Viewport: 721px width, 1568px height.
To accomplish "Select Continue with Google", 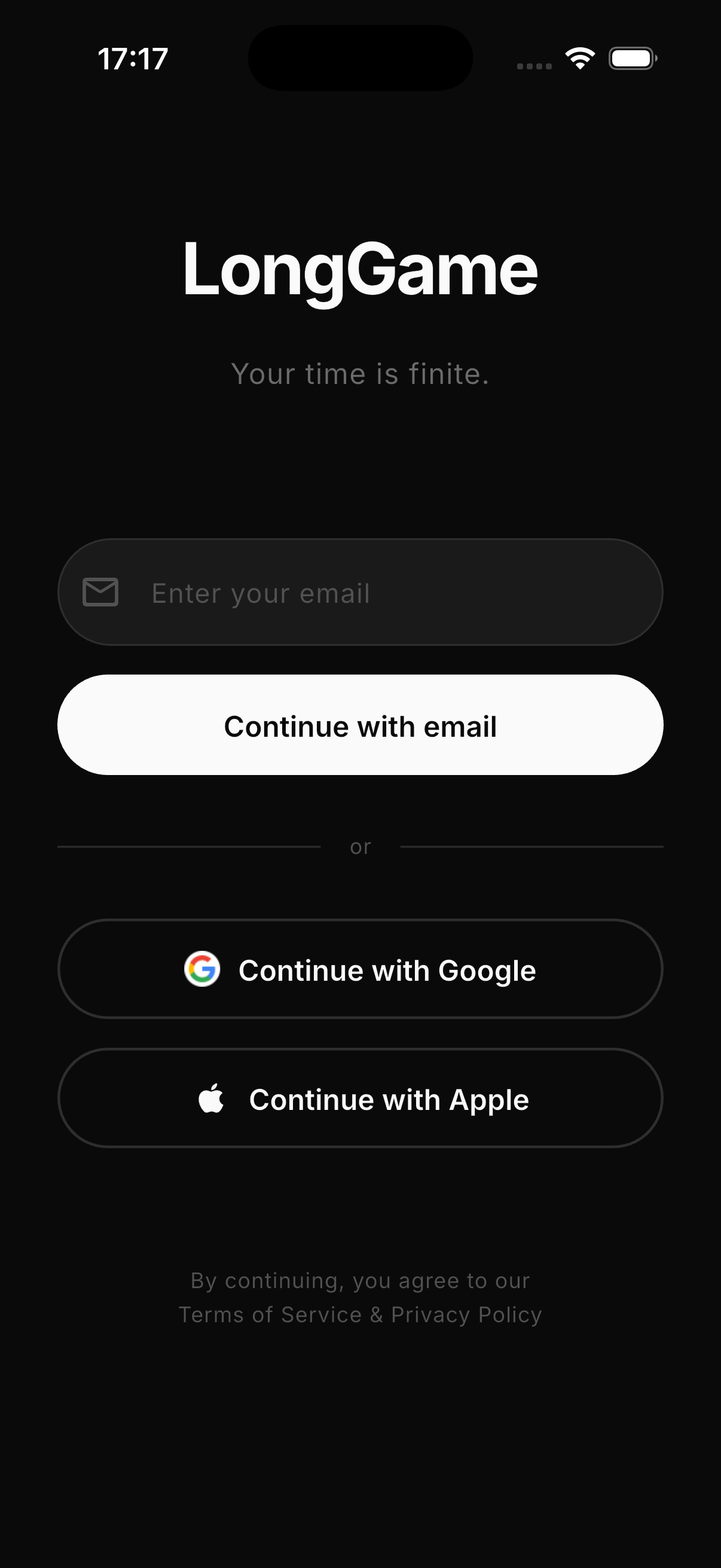I will click(360, 969).
